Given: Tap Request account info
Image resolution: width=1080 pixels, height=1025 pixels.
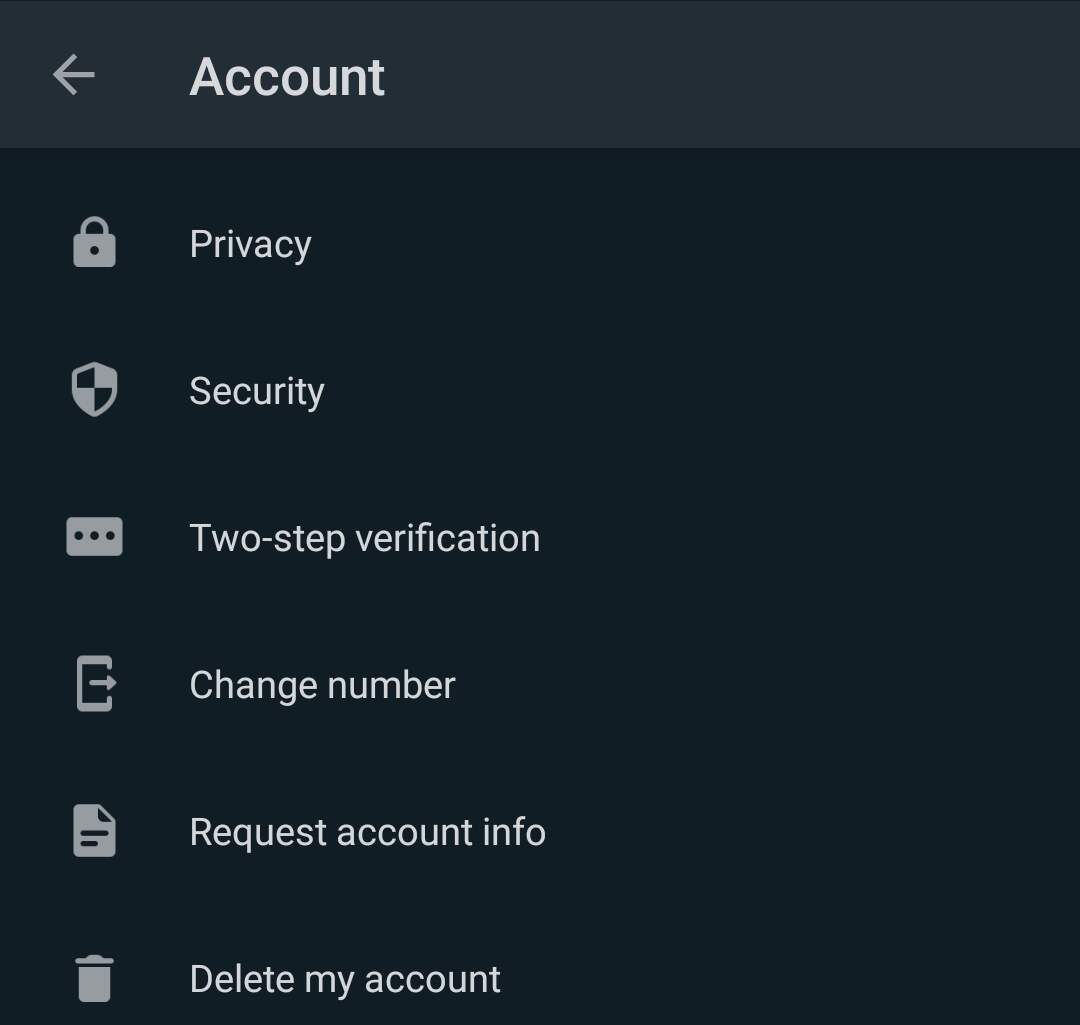Looking at the screenshot, I should point(367,832).
